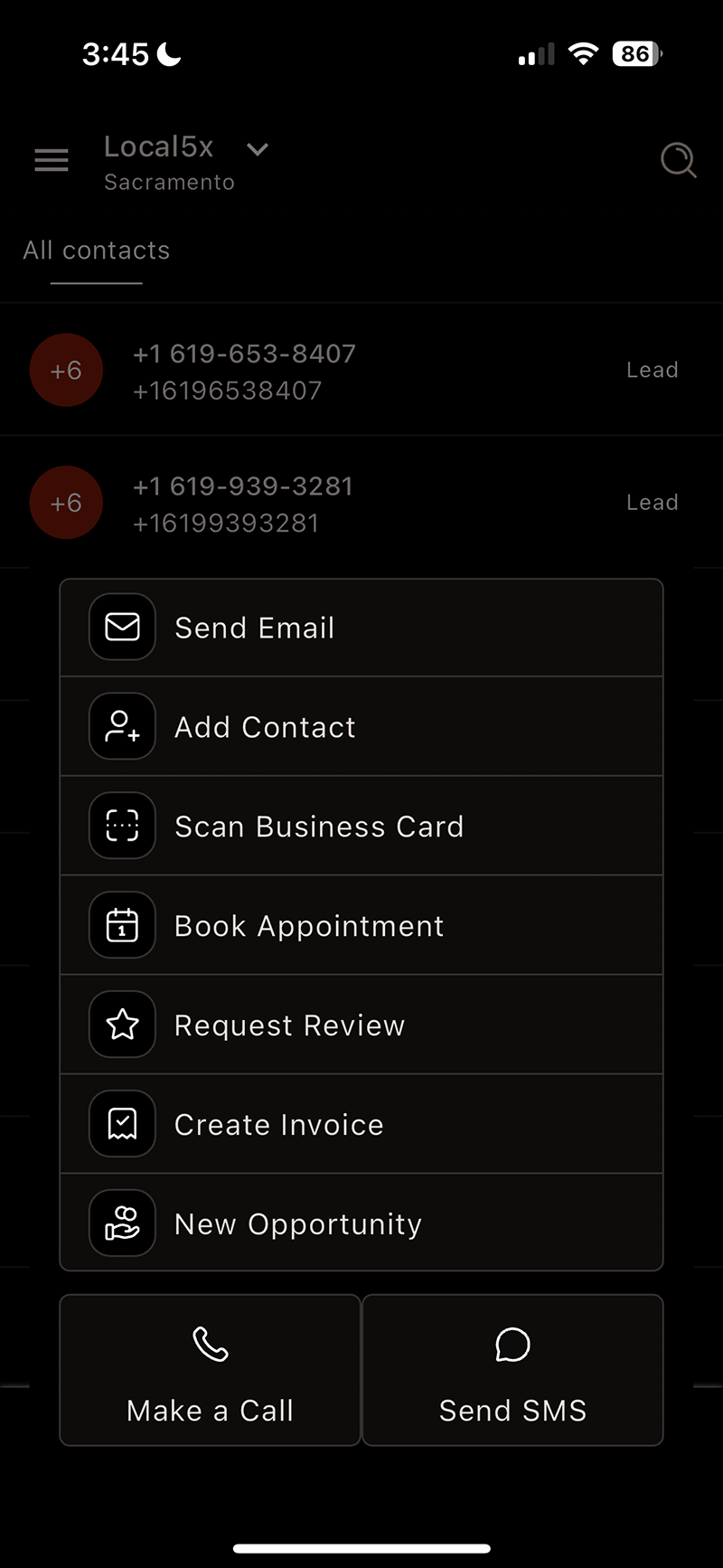This screenshot has width=723, height=1568.
Task: Choose Book Appointment
Action: [x=361, y=926]
